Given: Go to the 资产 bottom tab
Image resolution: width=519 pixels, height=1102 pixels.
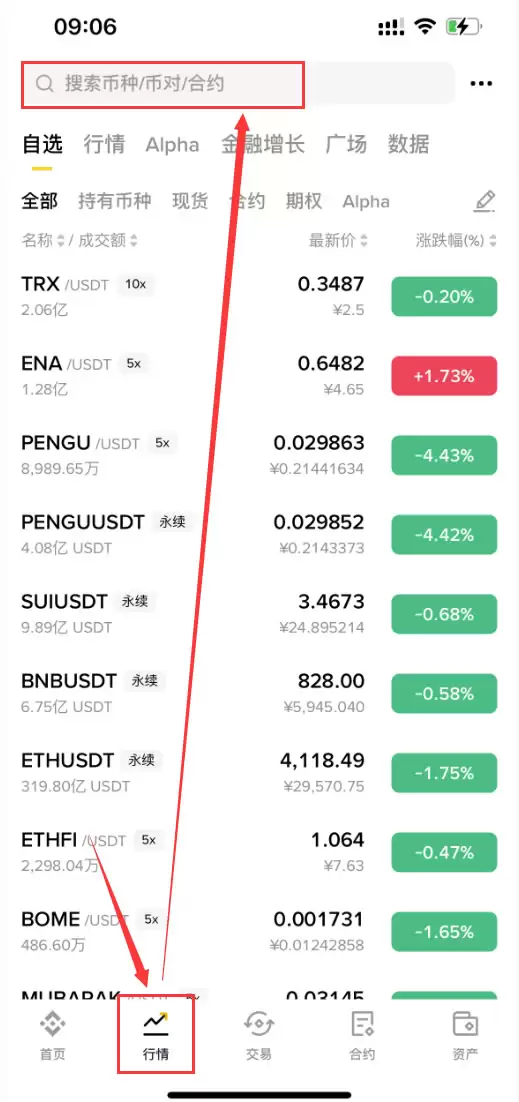Looking at the screenshot, I should pyautogui.click(x=466, y=1033).
